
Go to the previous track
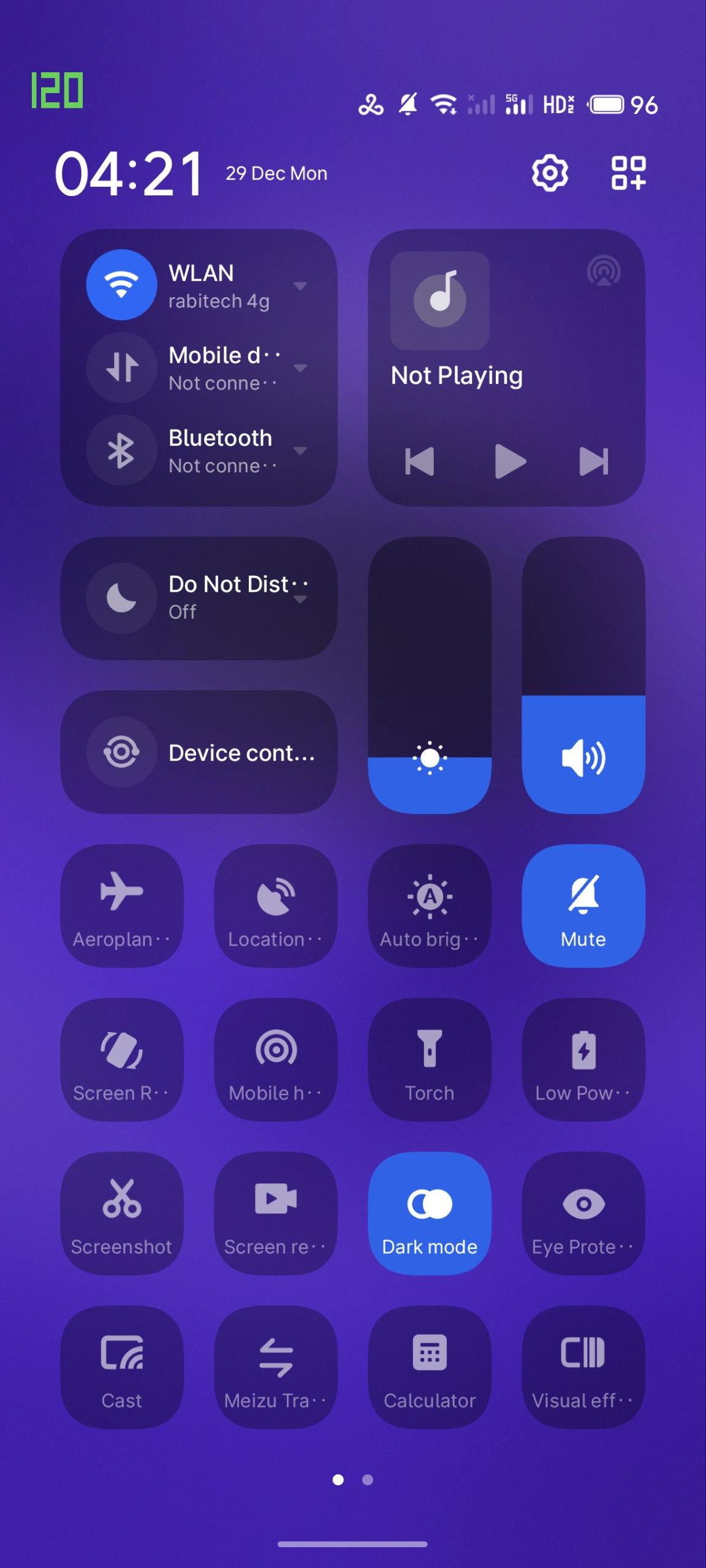pos(420,461)
